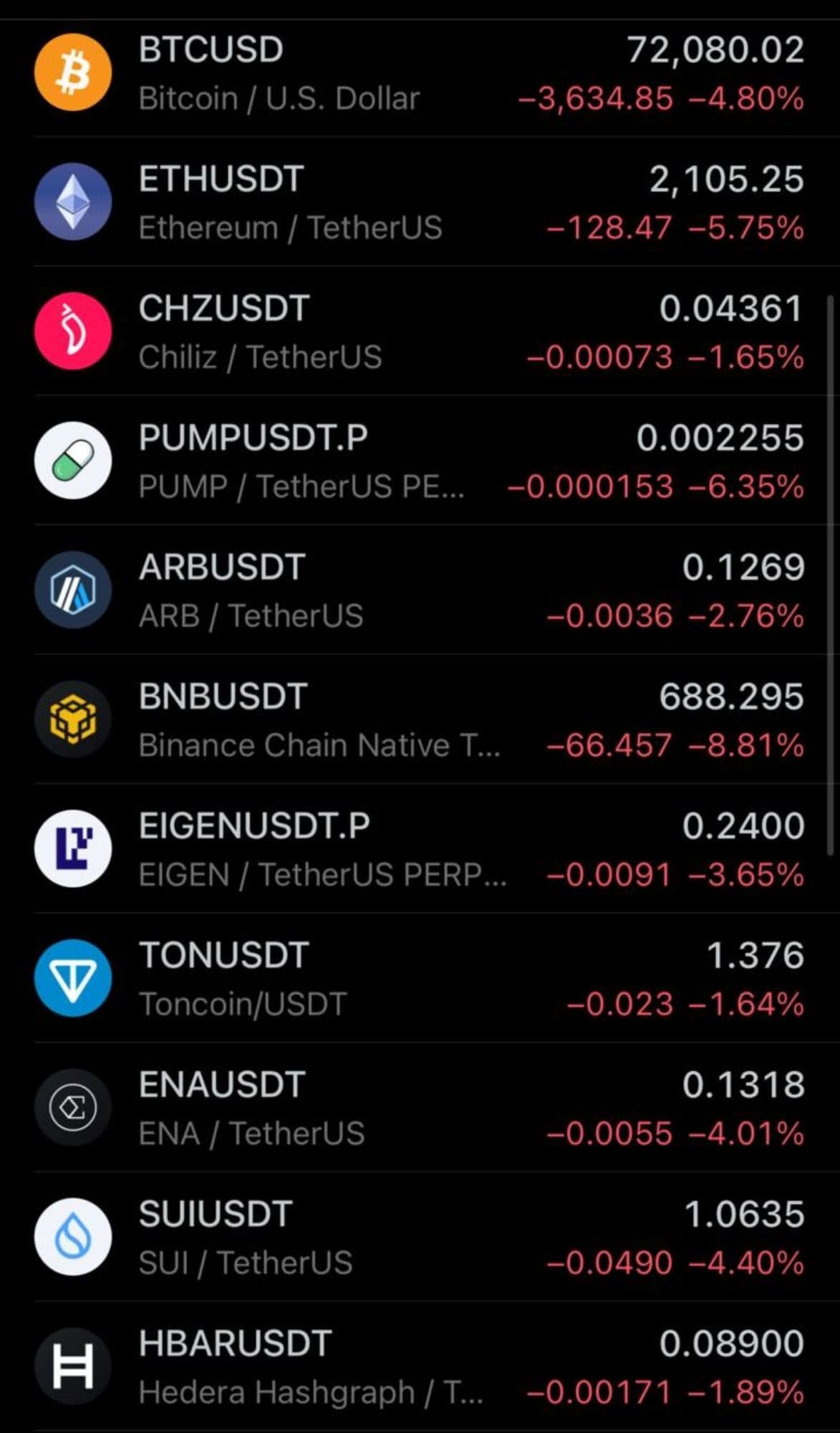This screenshot has width=840, height=1433.
Task: View the SUIUSDT symbol
Action: [x=420, y=1237]
